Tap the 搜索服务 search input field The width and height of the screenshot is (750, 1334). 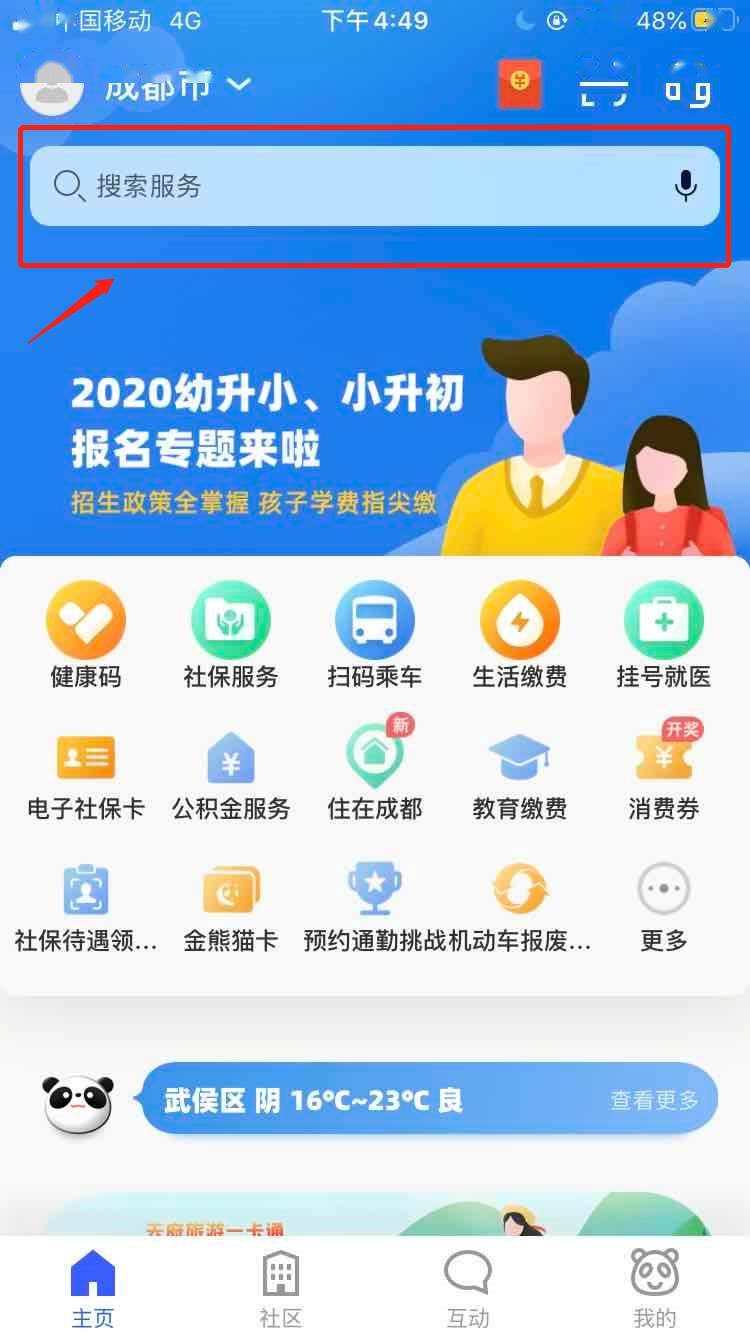point(300,186)
